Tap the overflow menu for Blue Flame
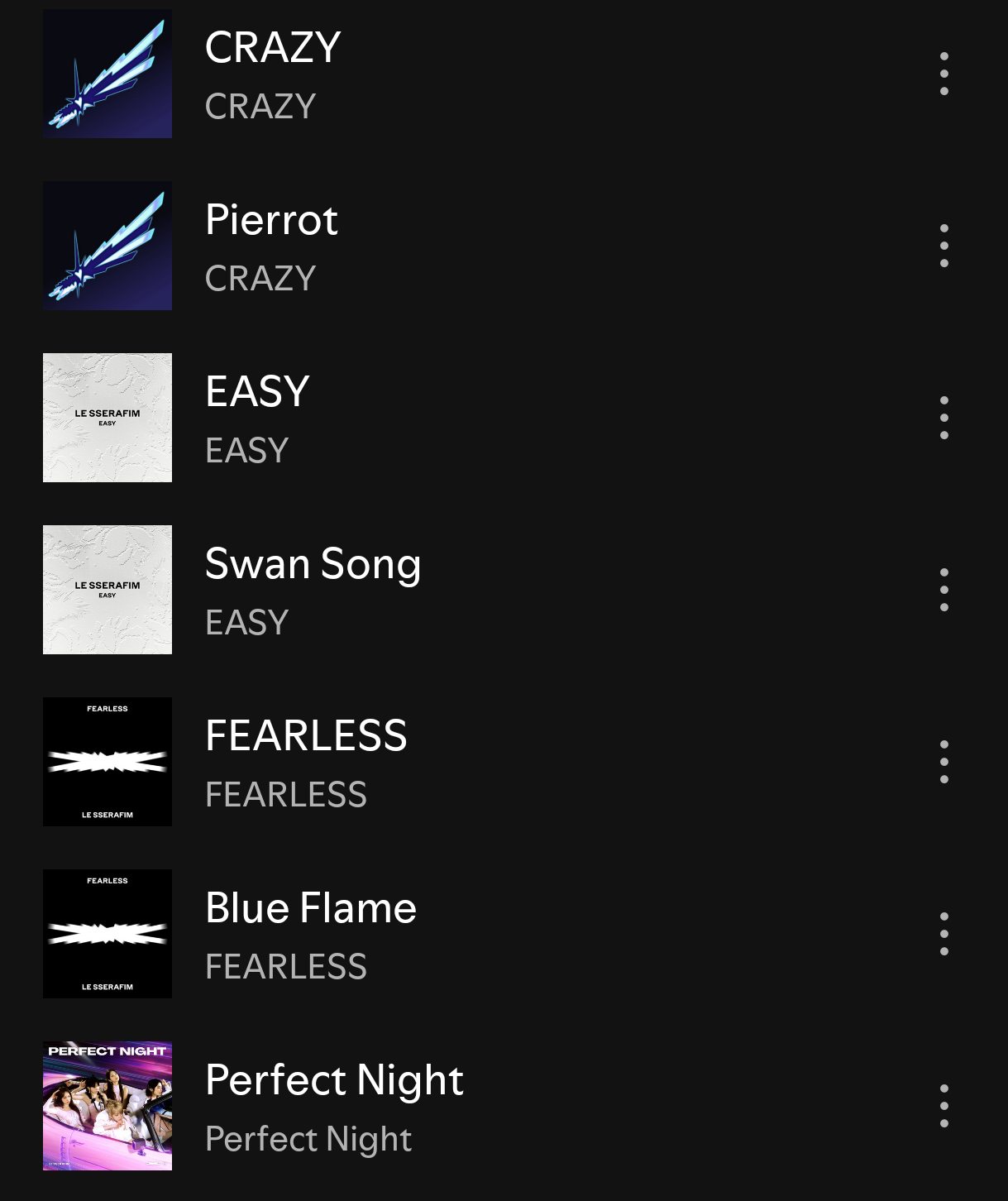The height and width of the screenshot is (1201, 1008). (x=944, y=934)
